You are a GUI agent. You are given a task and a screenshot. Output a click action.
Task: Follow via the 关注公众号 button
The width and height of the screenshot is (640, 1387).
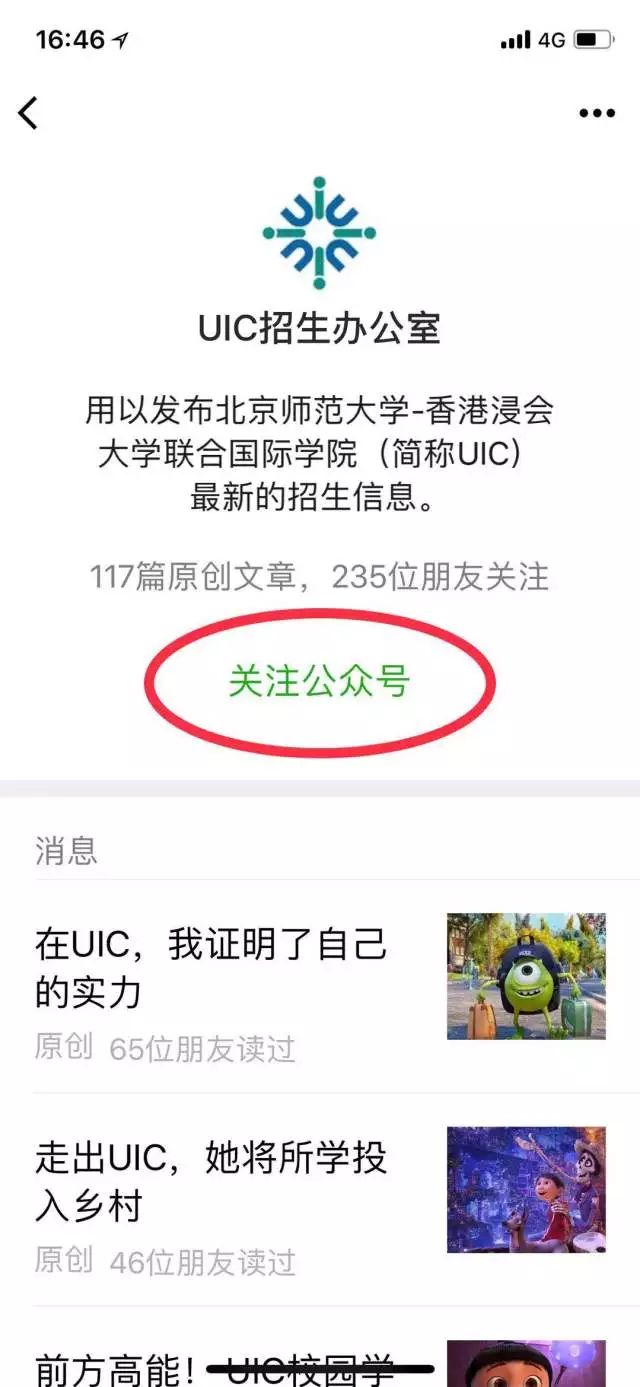[319, 681]
